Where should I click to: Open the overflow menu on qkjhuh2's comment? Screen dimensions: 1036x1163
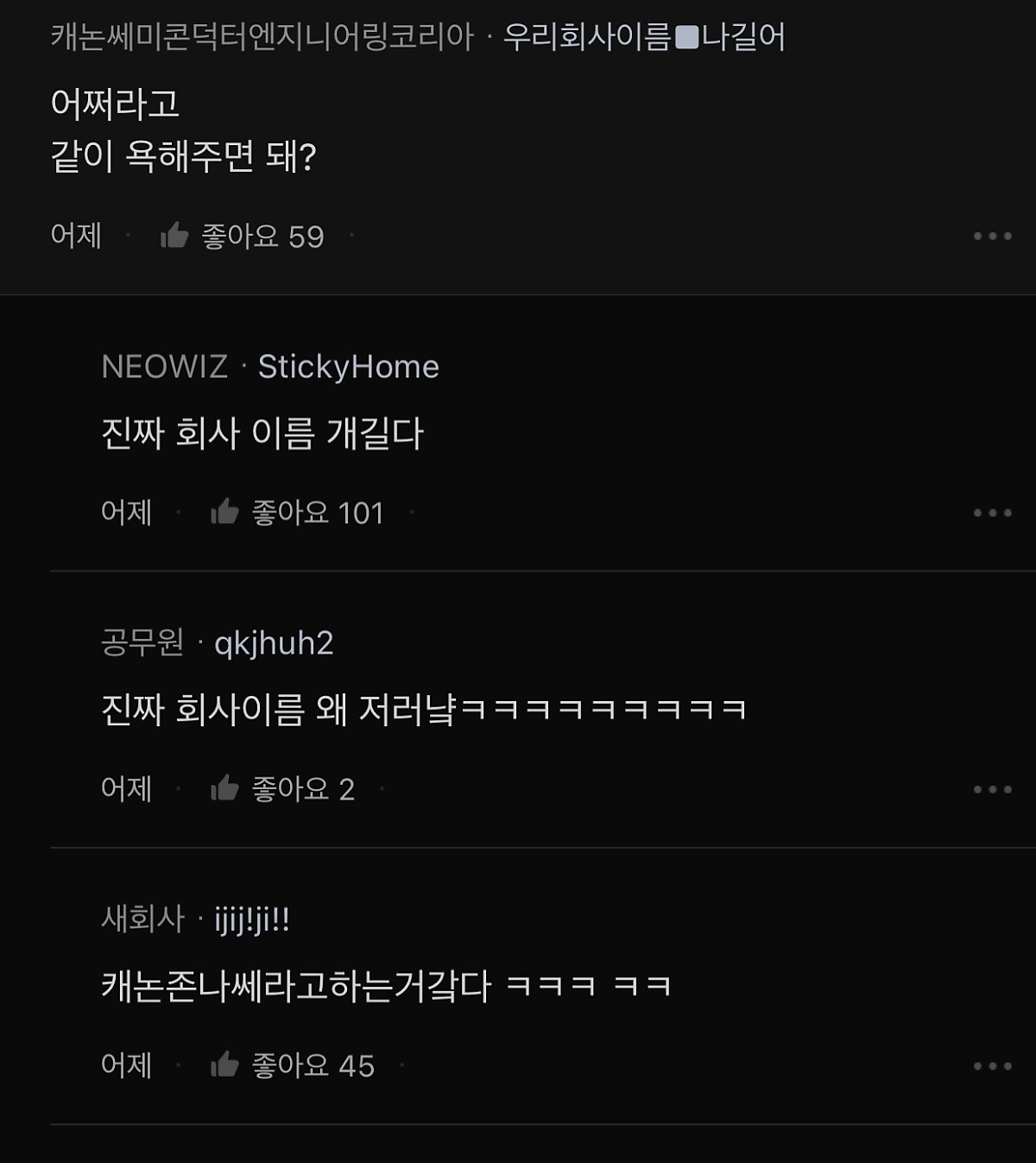pyautogui.click(x=992, y=788)
